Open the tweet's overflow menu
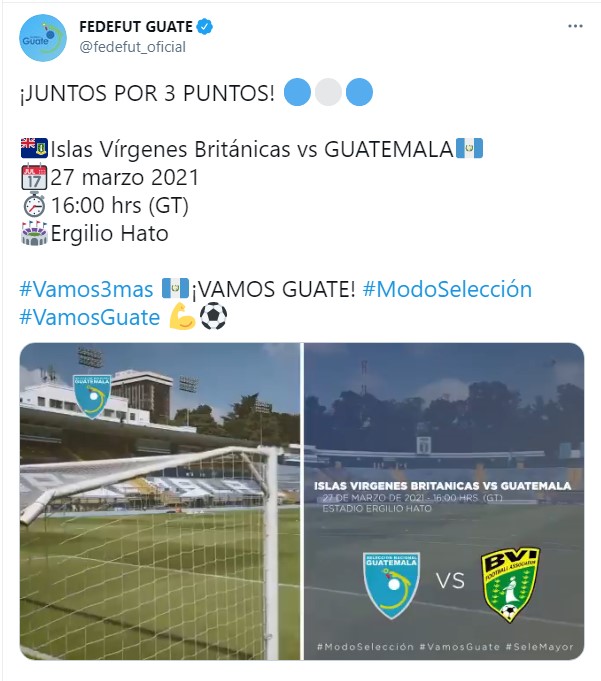This screenshot has height=681, width=601. click(574, 25)
